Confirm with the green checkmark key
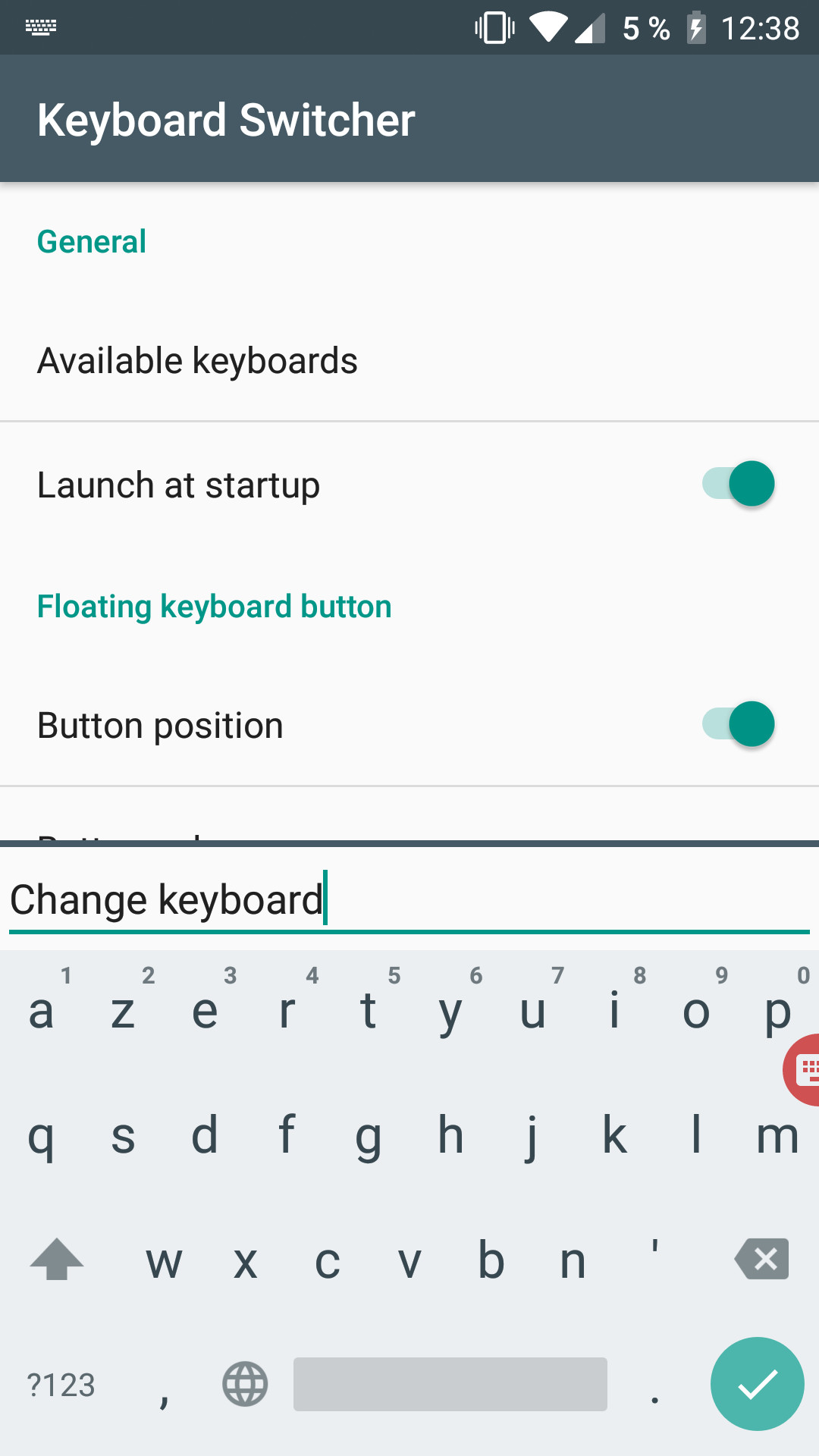The height and width of the screenshot is (1456, 819). click(757, 1384)
